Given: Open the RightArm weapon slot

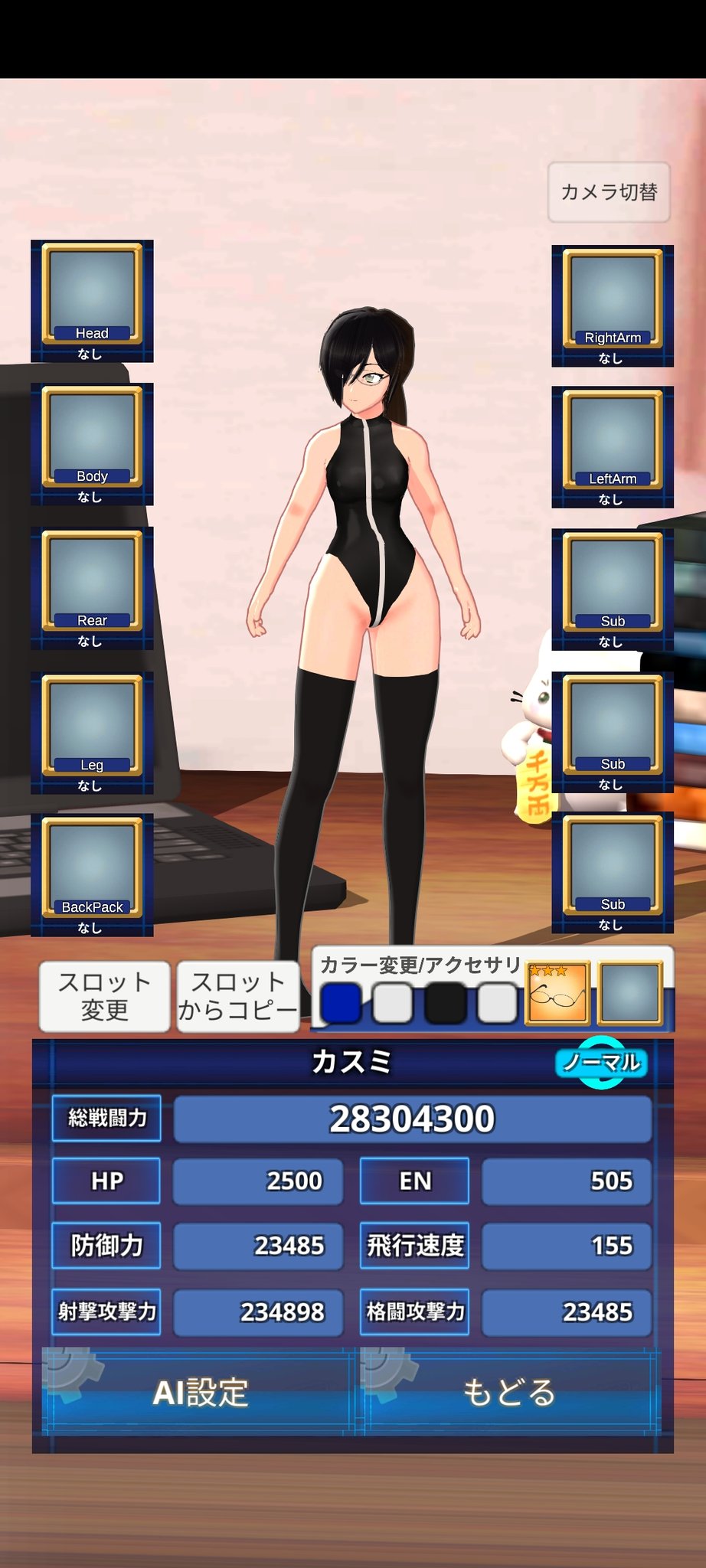Looking at the screenshot, I should [613, 305].
